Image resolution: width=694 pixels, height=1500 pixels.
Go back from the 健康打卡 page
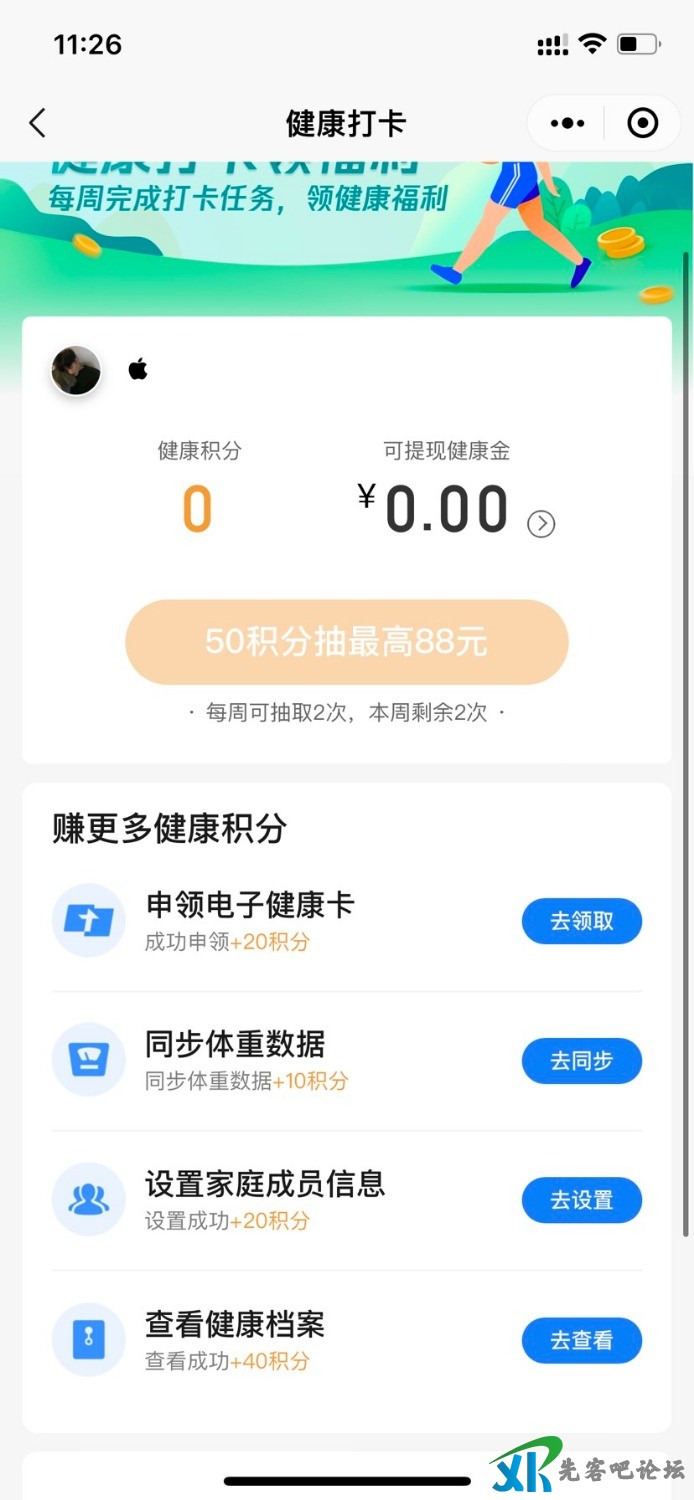[x=38, y=124]
